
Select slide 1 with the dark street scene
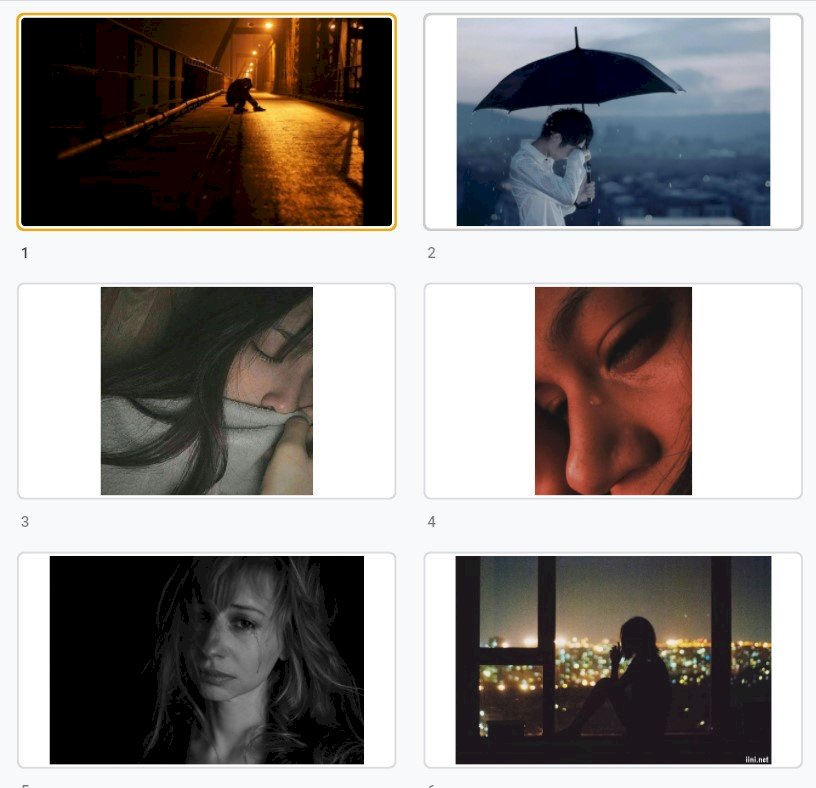click(x=207, y=122)
